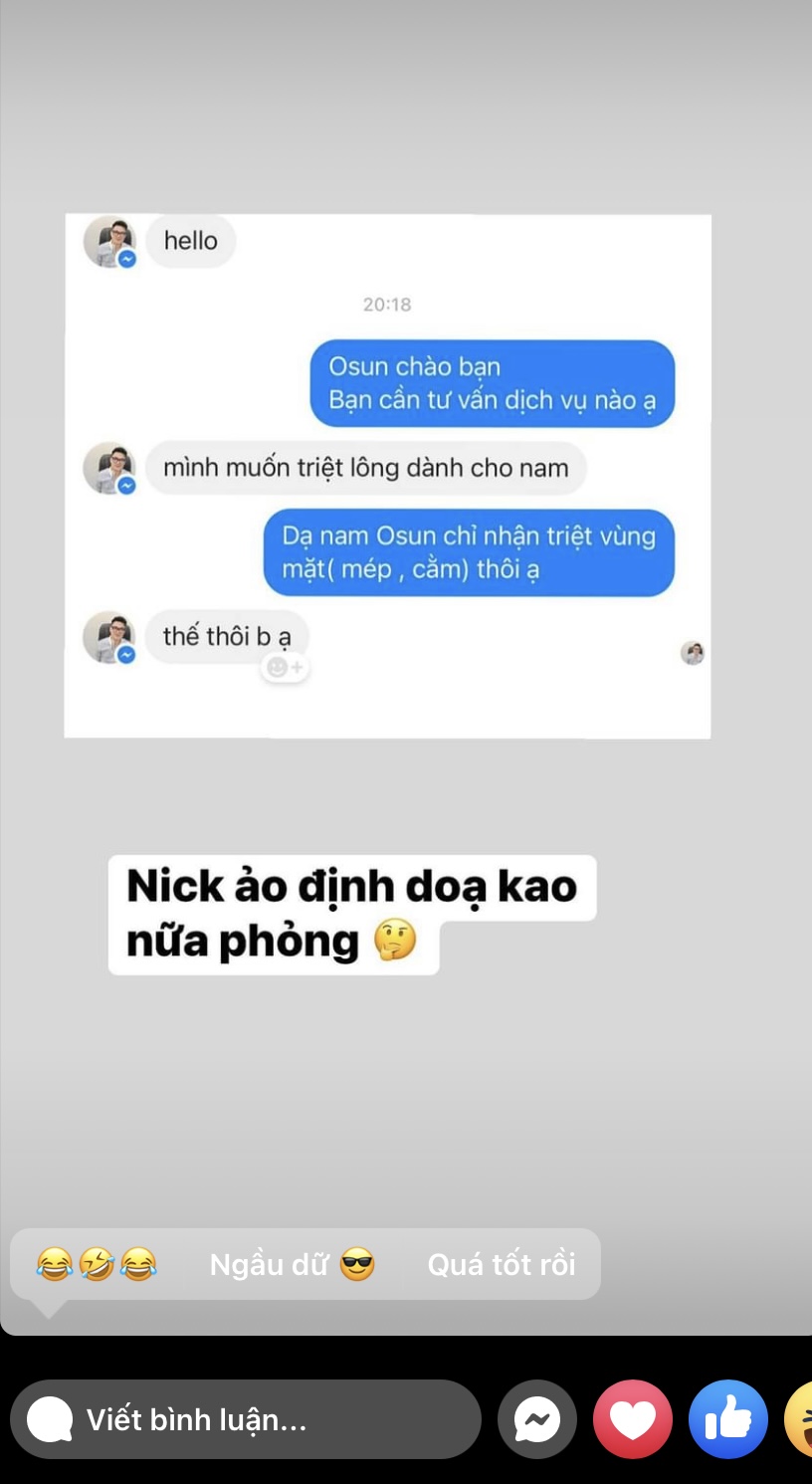
Task: Tap the 'Viết bình luận...' comment field
Action: pyautogui.click(x=245, y=1419)
